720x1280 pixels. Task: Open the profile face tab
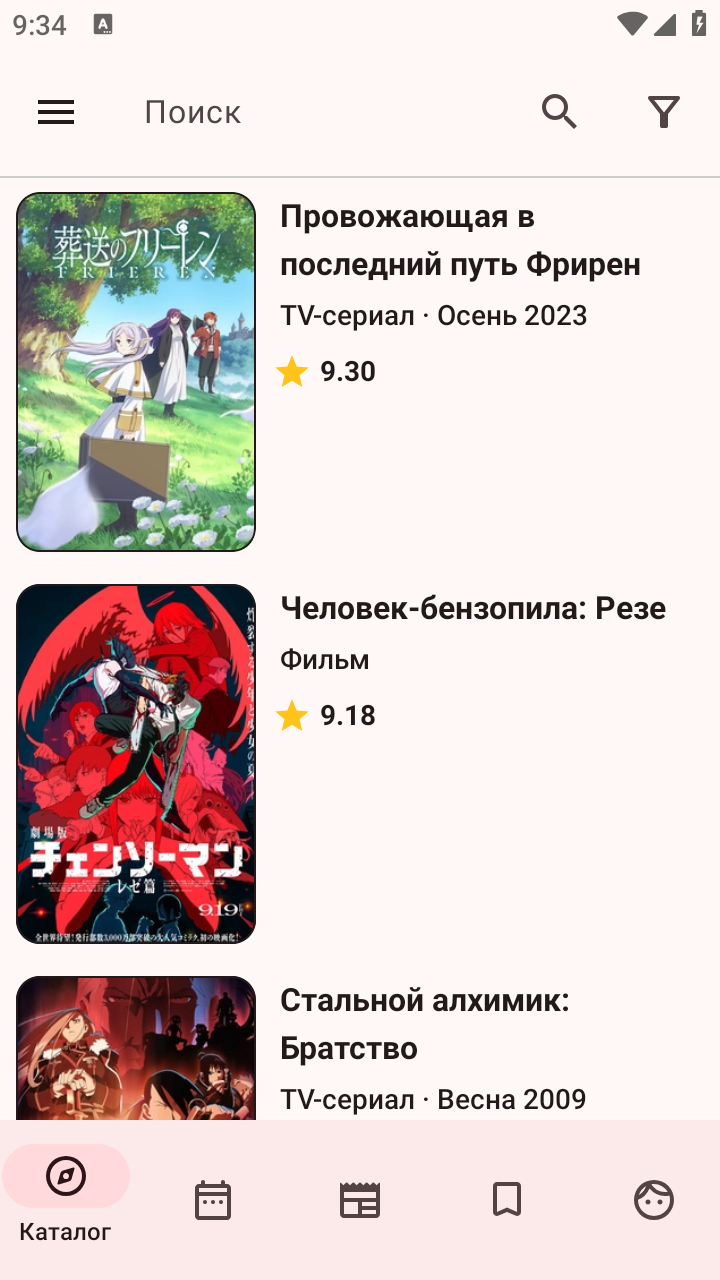(x=654, y=1199)
